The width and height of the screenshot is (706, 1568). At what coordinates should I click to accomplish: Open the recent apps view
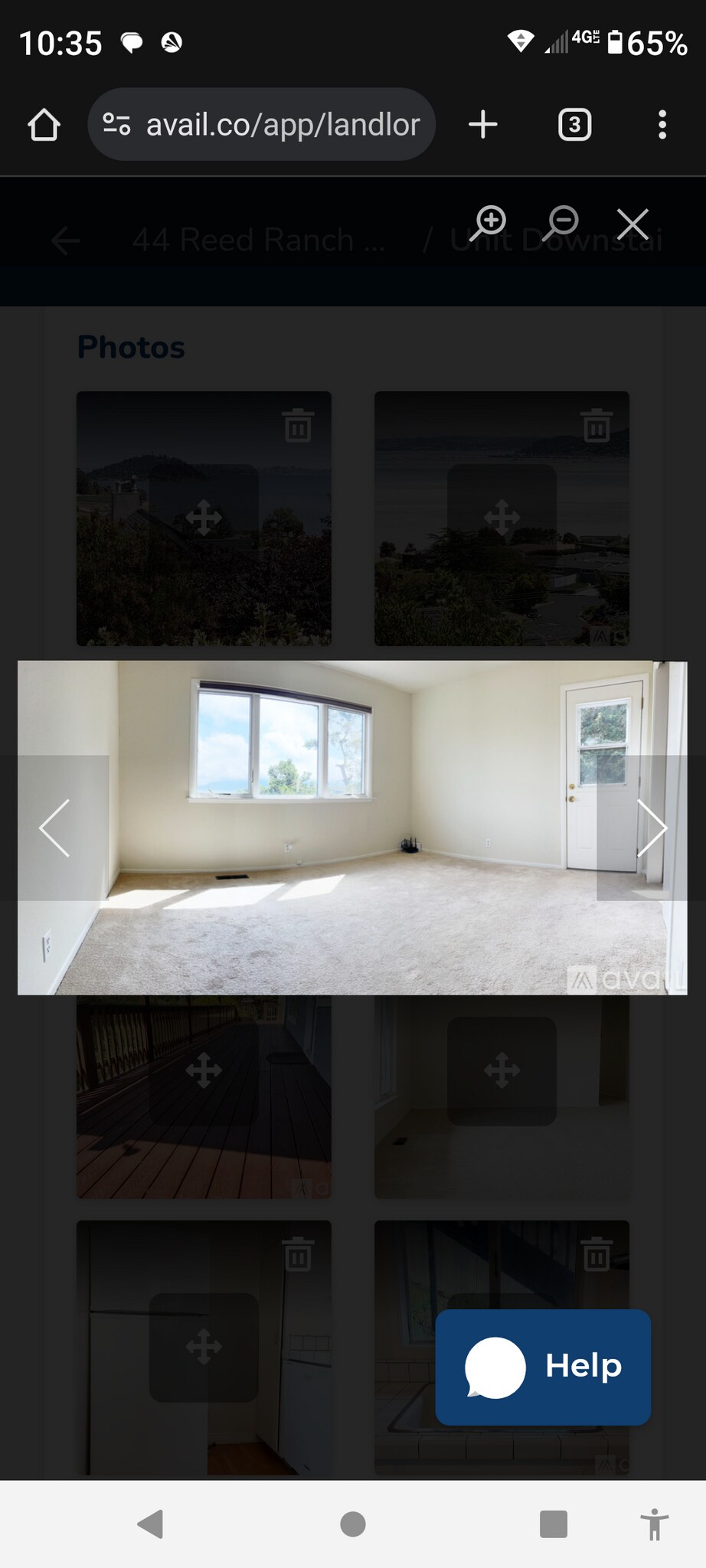pyautogui.click(x=553, y=1524)
